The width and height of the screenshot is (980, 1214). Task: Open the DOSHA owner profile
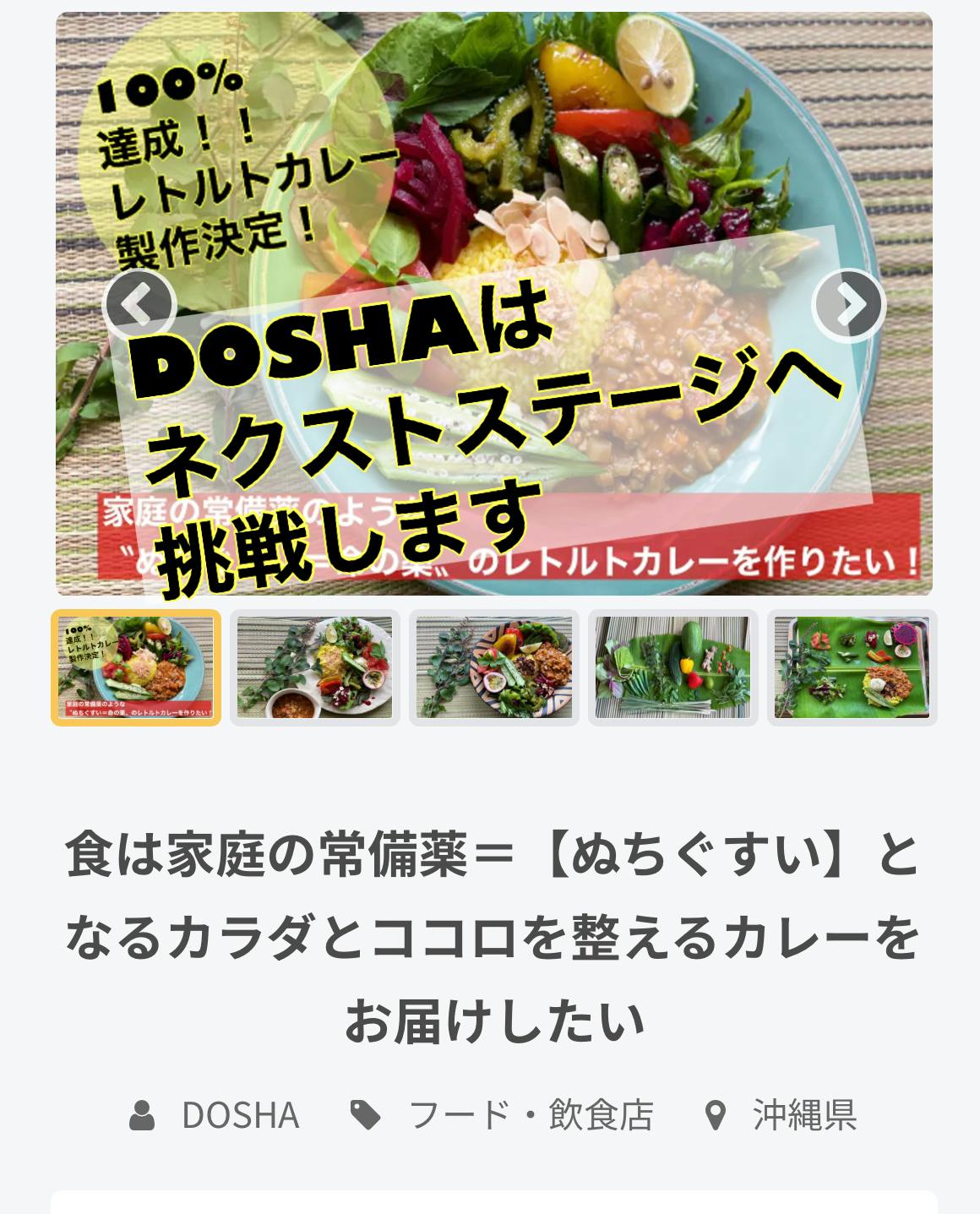click(x=240, y=1115)
